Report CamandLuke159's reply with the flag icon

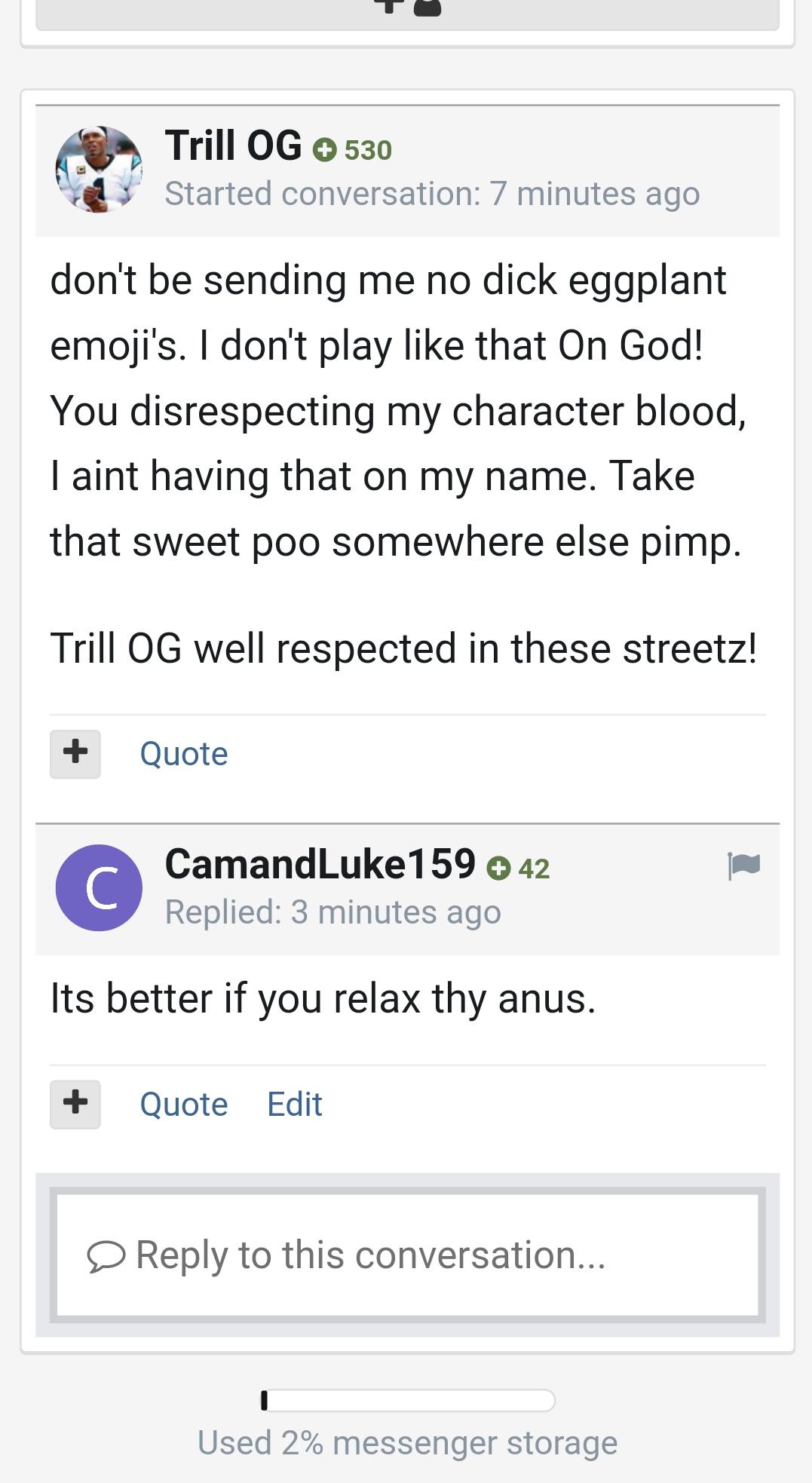(x=744, y=866)
